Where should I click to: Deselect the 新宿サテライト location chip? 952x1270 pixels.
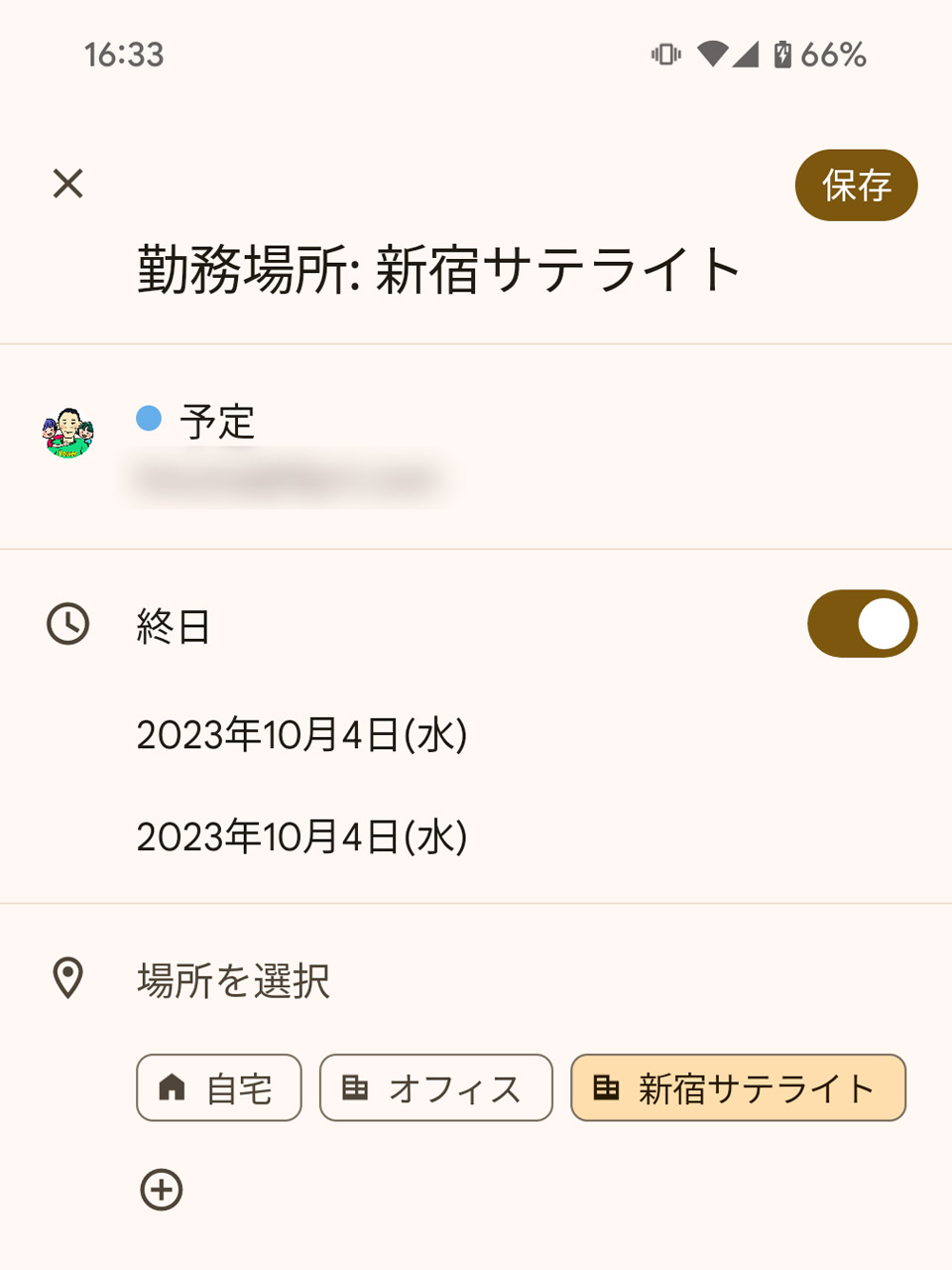738,1087
